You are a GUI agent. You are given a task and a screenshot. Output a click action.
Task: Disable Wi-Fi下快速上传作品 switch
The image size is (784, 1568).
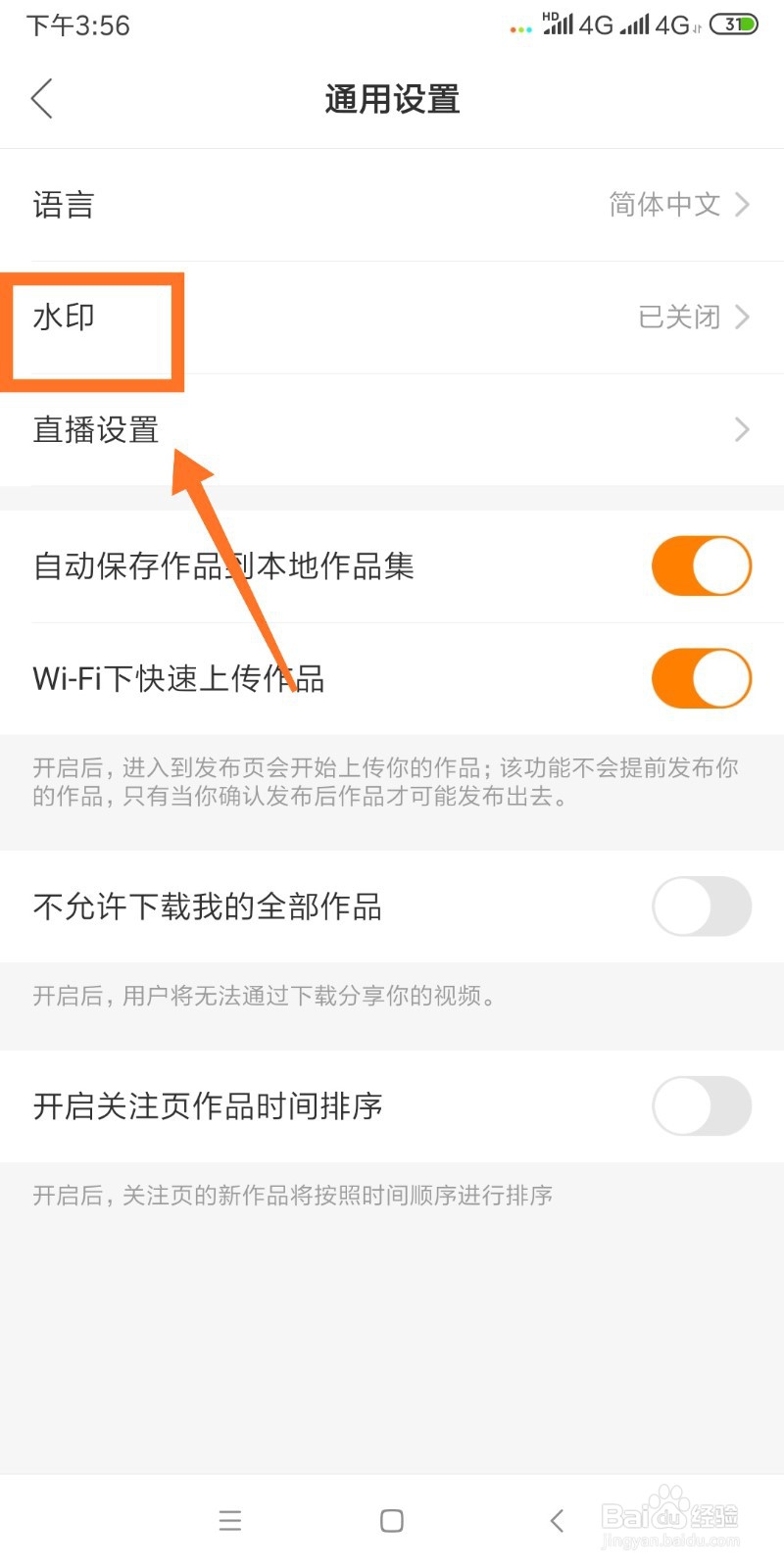(702, 678)
